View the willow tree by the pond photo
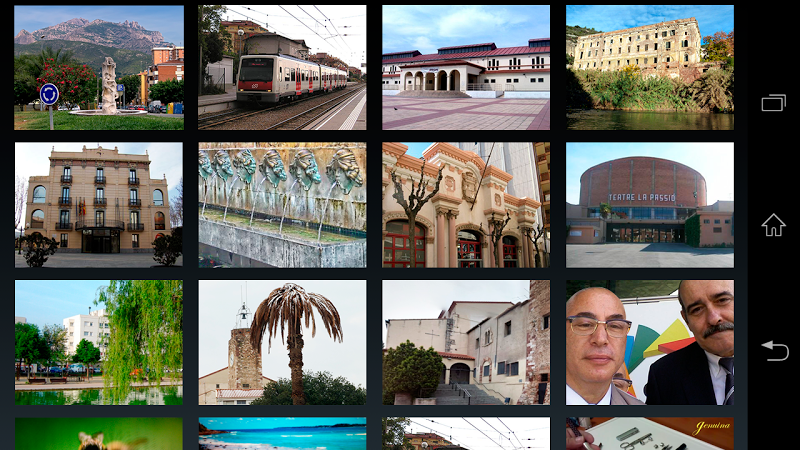Viewport: 800px width, 450px height. tap(99, 342)
